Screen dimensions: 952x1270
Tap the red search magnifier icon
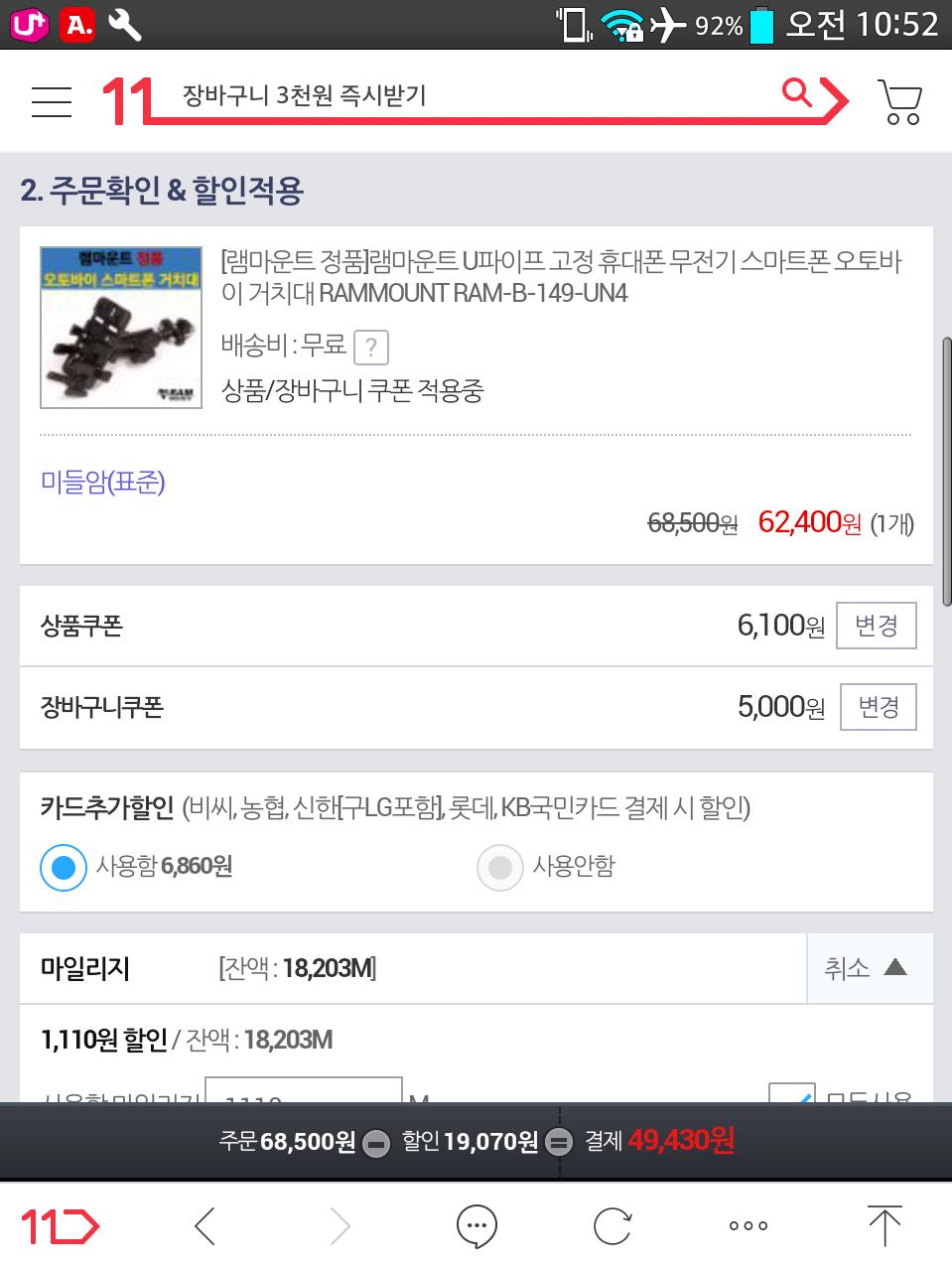pyautogui.click(x=797, y=93)
